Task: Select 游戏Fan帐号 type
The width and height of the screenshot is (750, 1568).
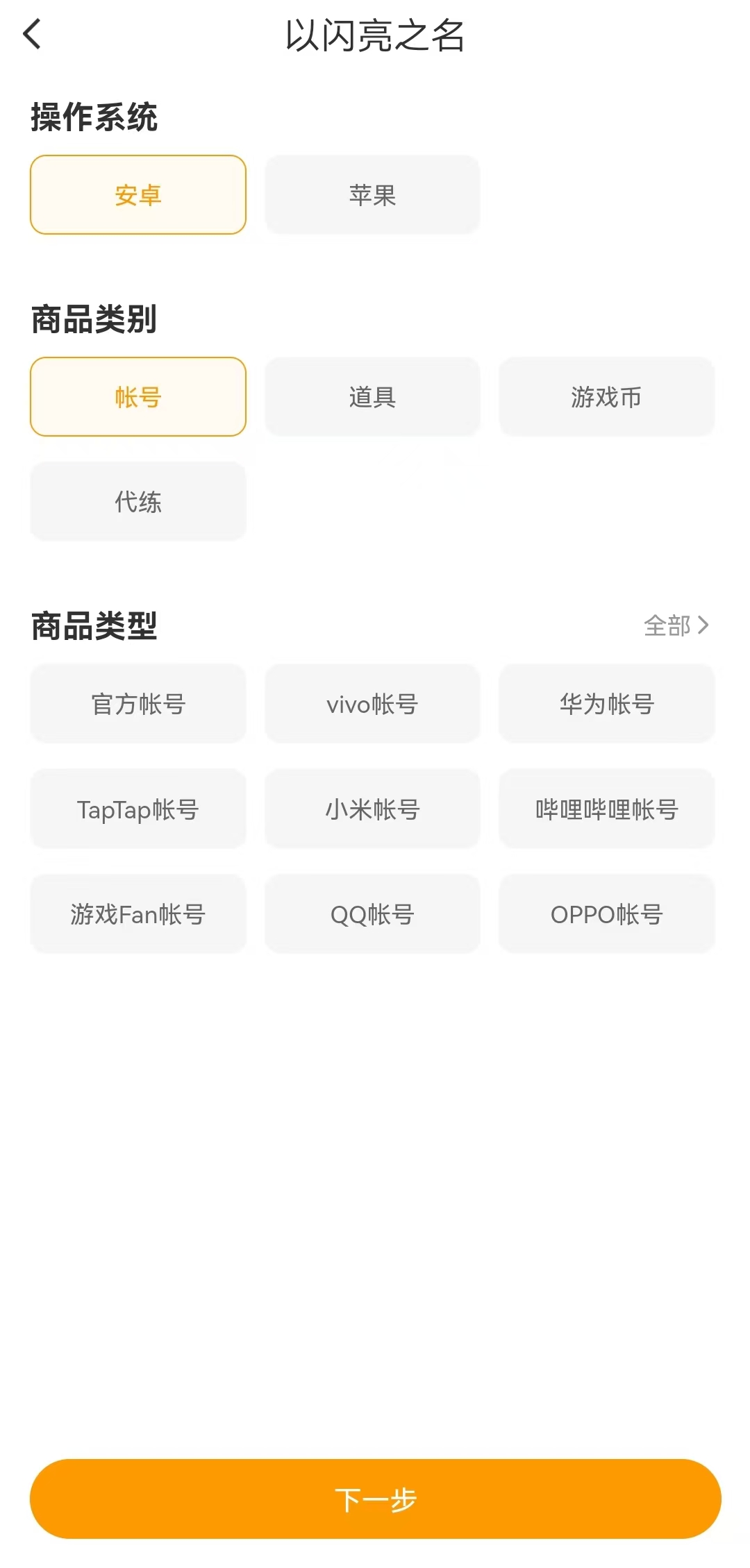Action: tap(138, 914)
